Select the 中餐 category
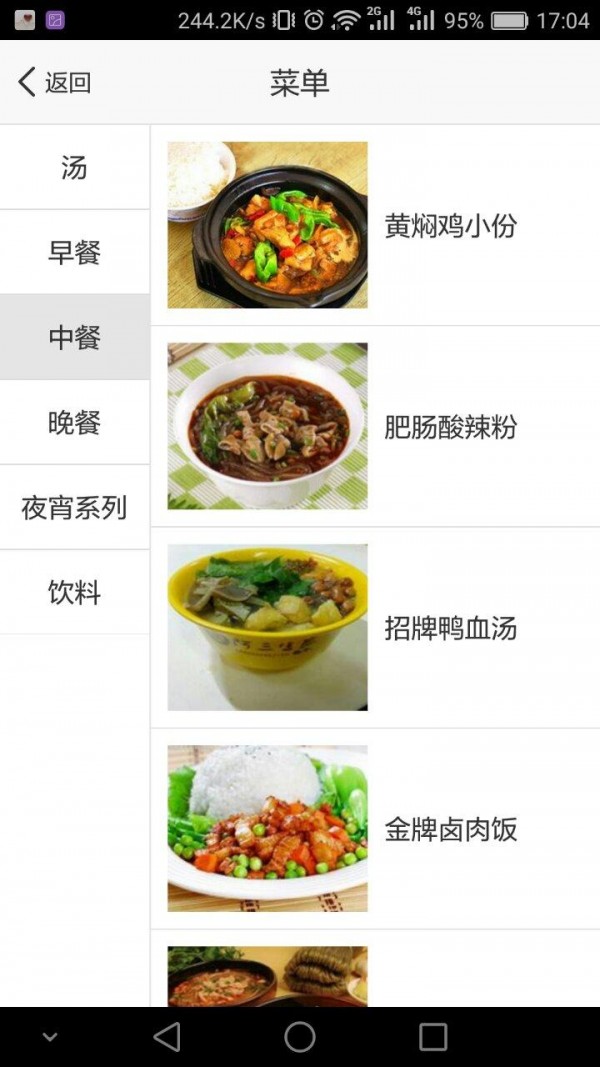 click(x=75, y=337)
